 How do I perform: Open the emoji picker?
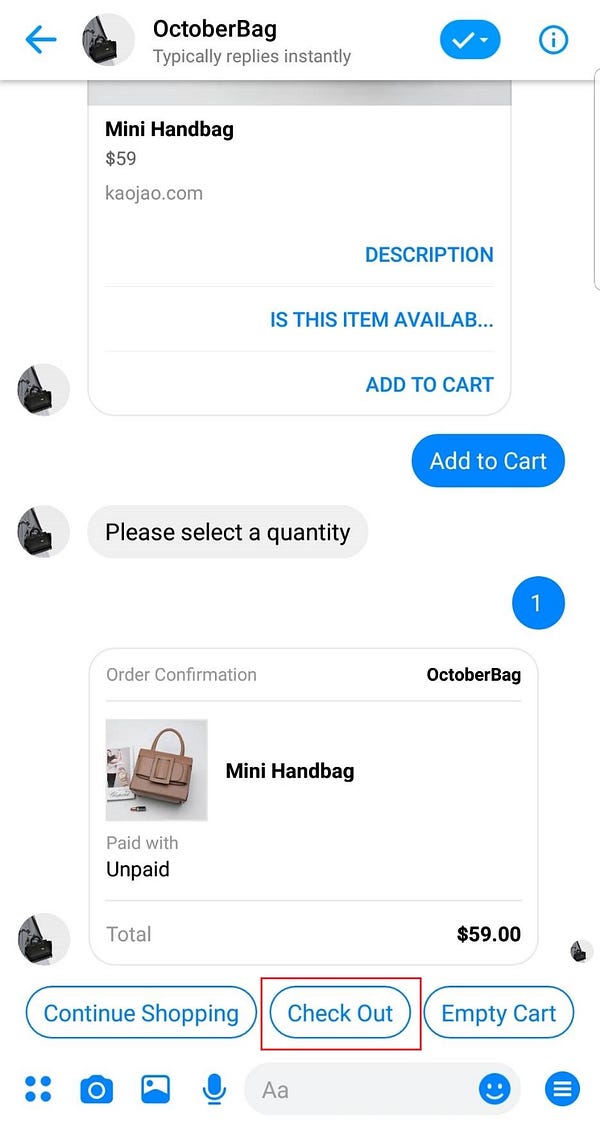point(494,1089)
